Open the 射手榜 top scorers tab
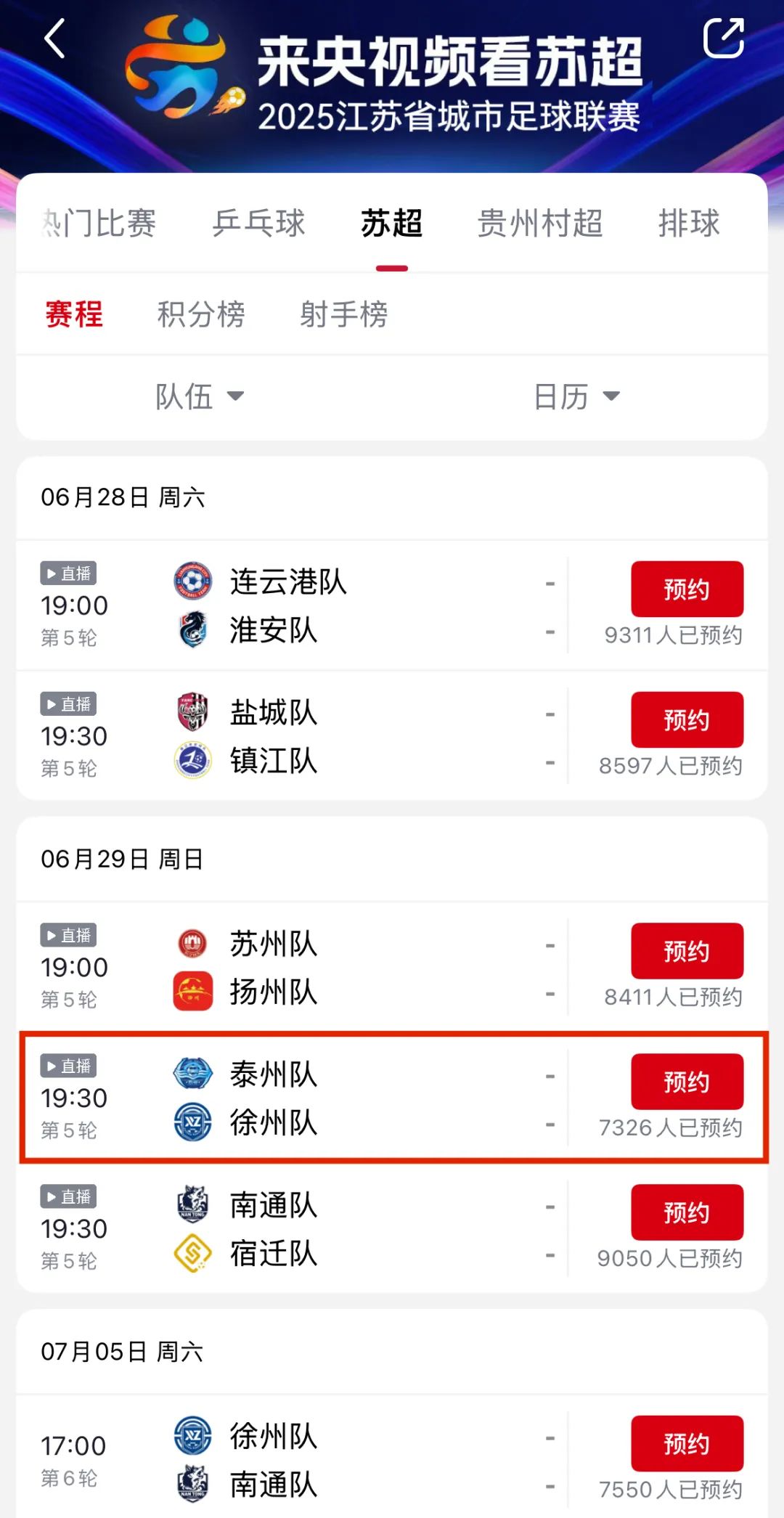 pyautogui.click(x=344, y=314)
